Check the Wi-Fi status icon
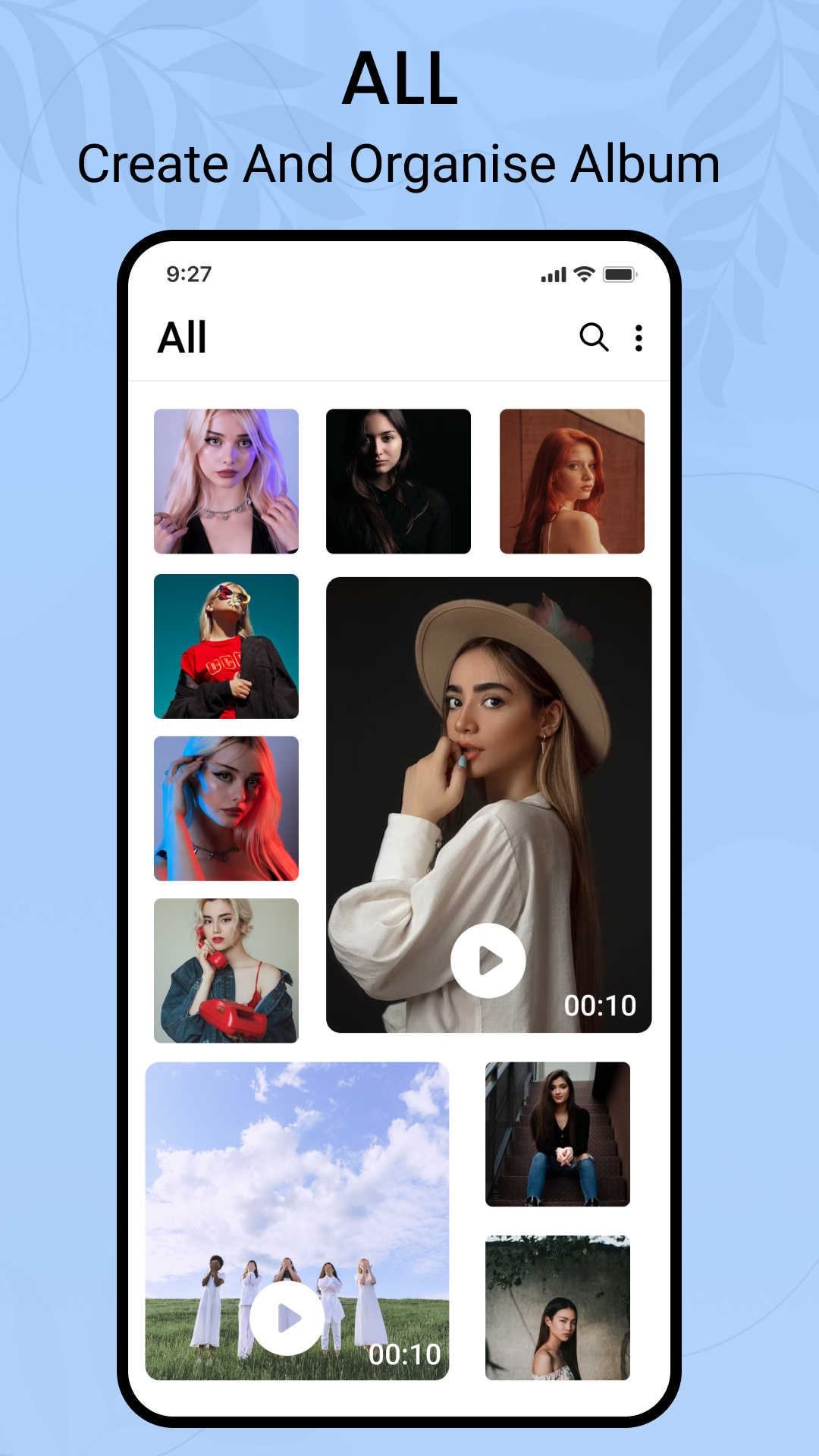Viewport: 819px width, 1456px height. pyautogui.click(x=582, y=275)
